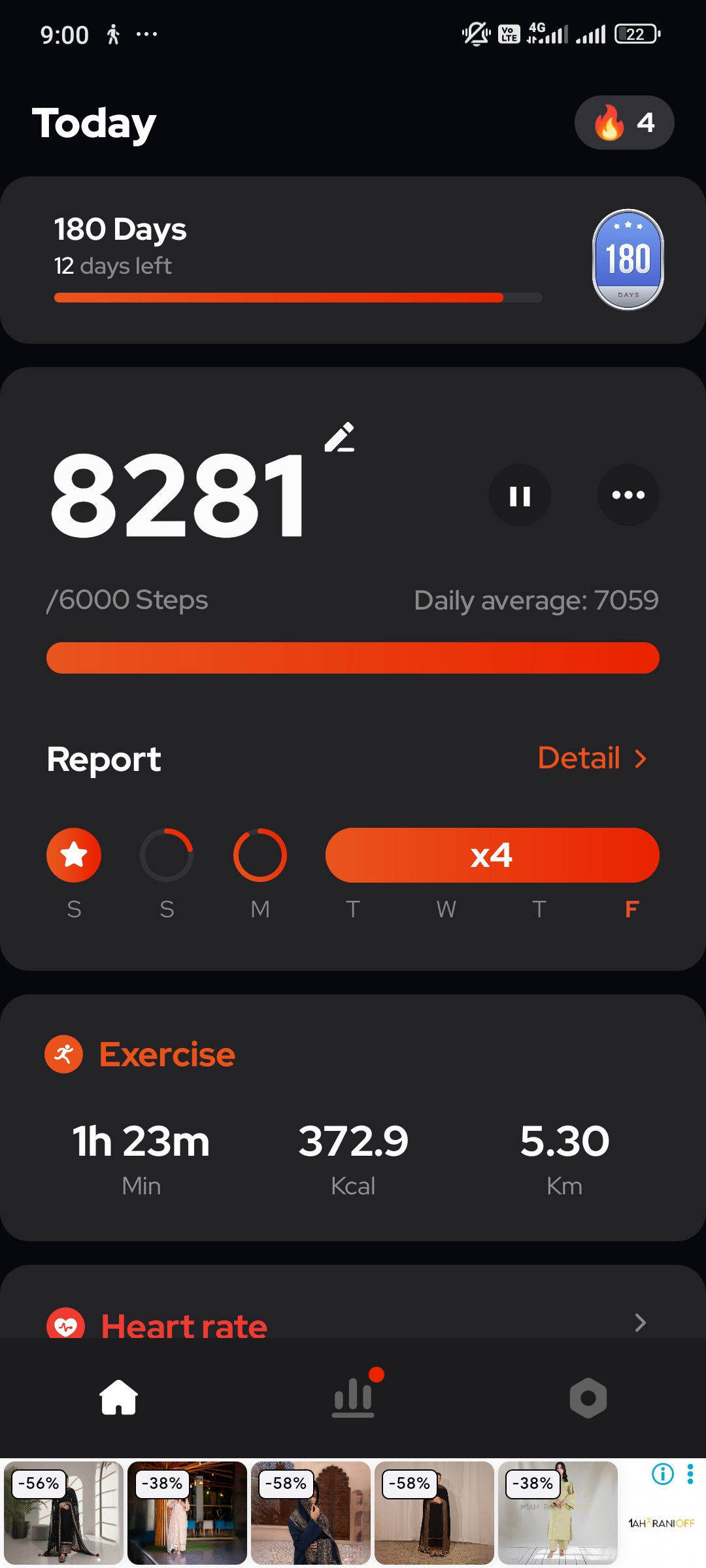Screen dimensions: 706x1568
Task: Select Sunday's progress ring
Action: (x=167, y=855)
